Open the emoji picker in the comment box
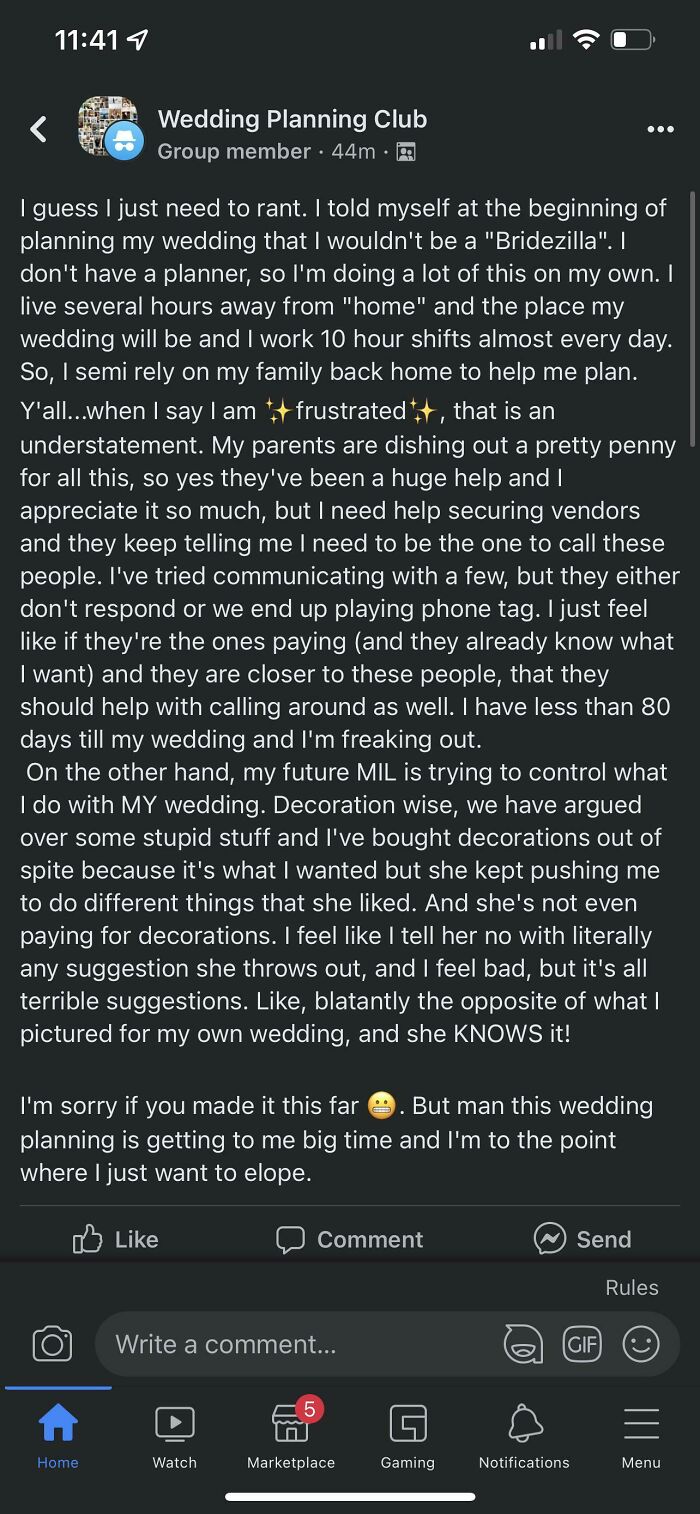The image size is (700, 1514). pos(641,1344)
